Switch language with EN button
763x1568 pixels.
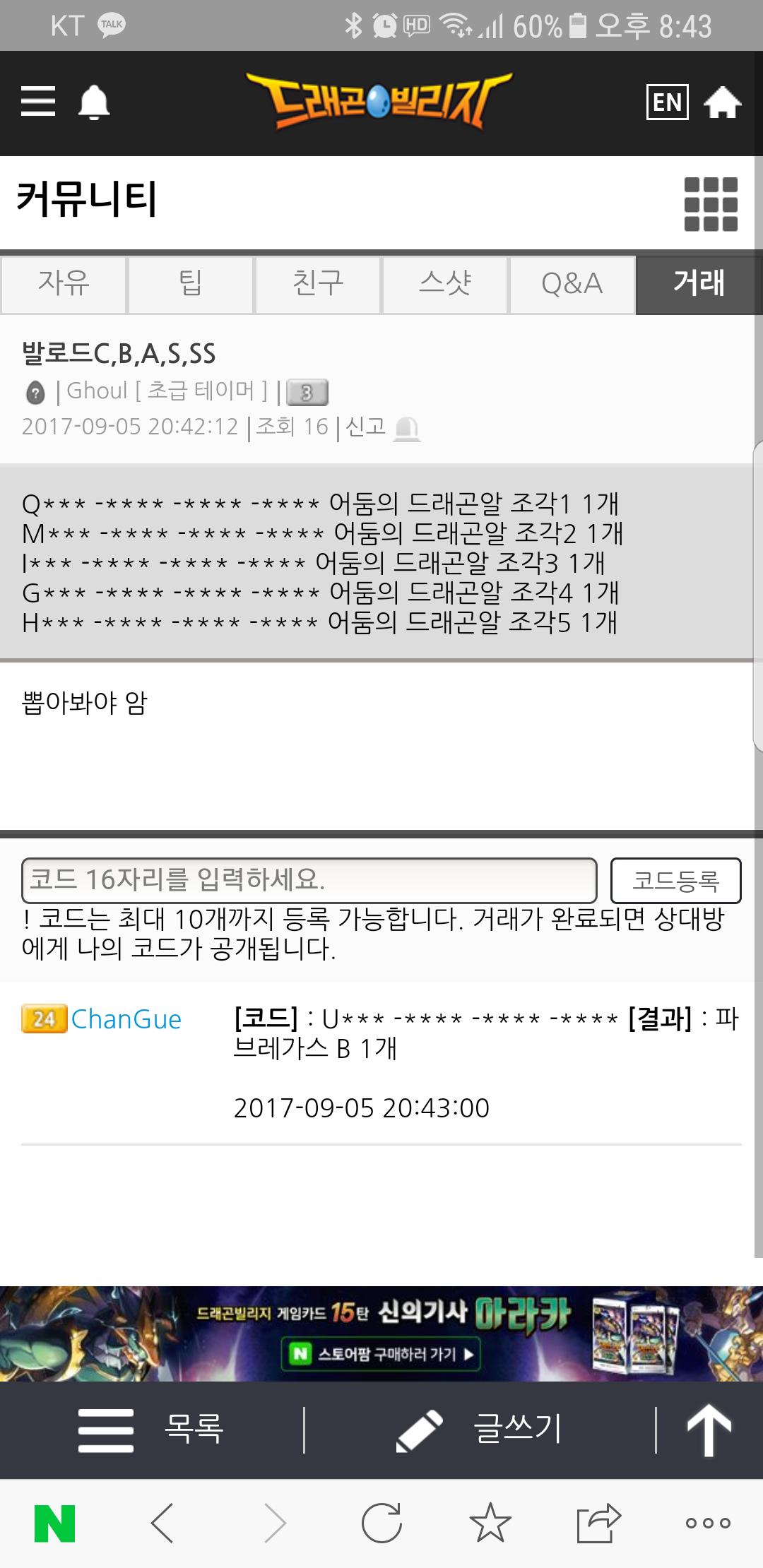click(667, 102)
